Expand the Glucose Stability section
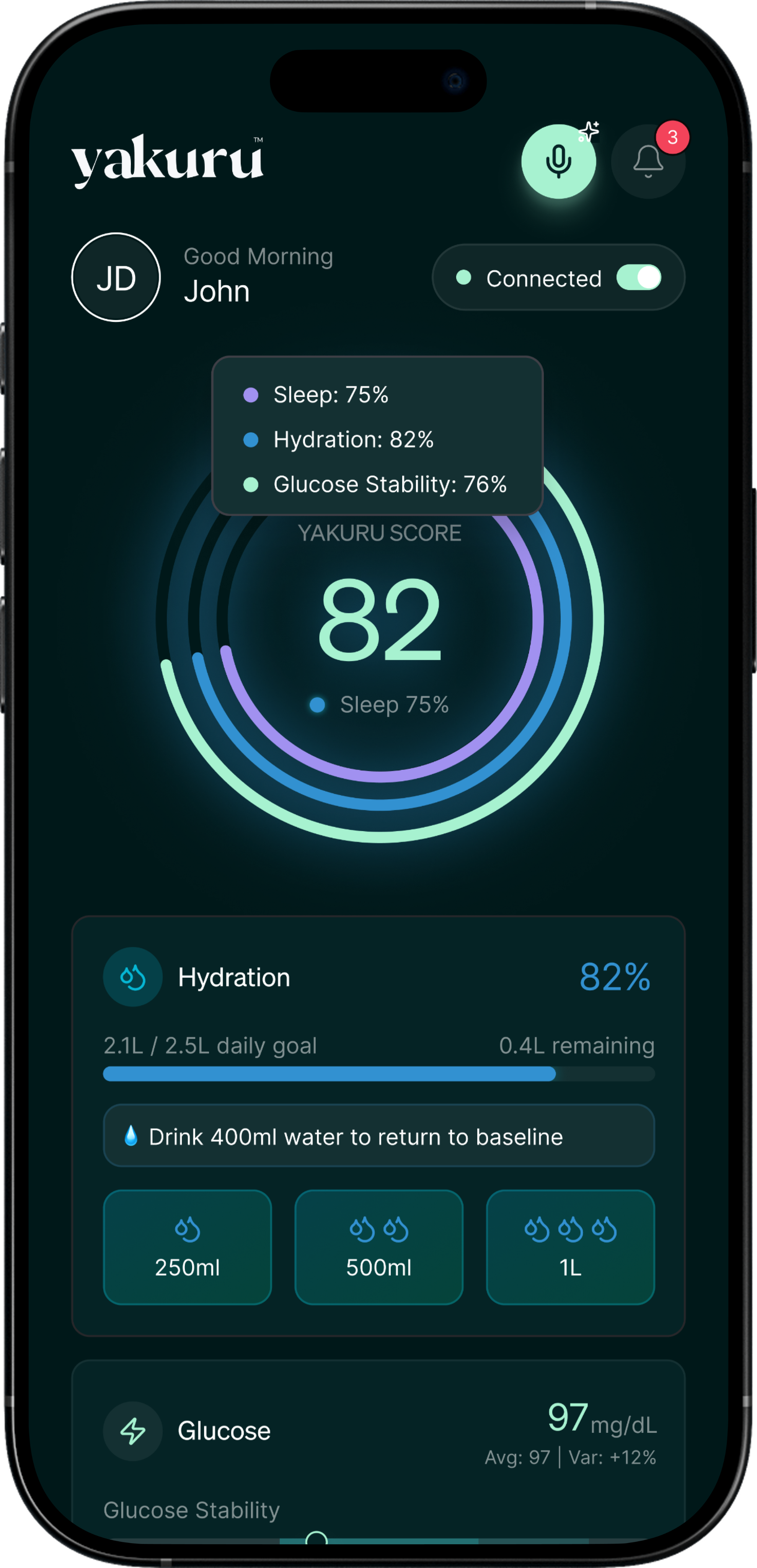Image resolution: width=757 pixels, height=1568 pixels. pos(191,1510)
